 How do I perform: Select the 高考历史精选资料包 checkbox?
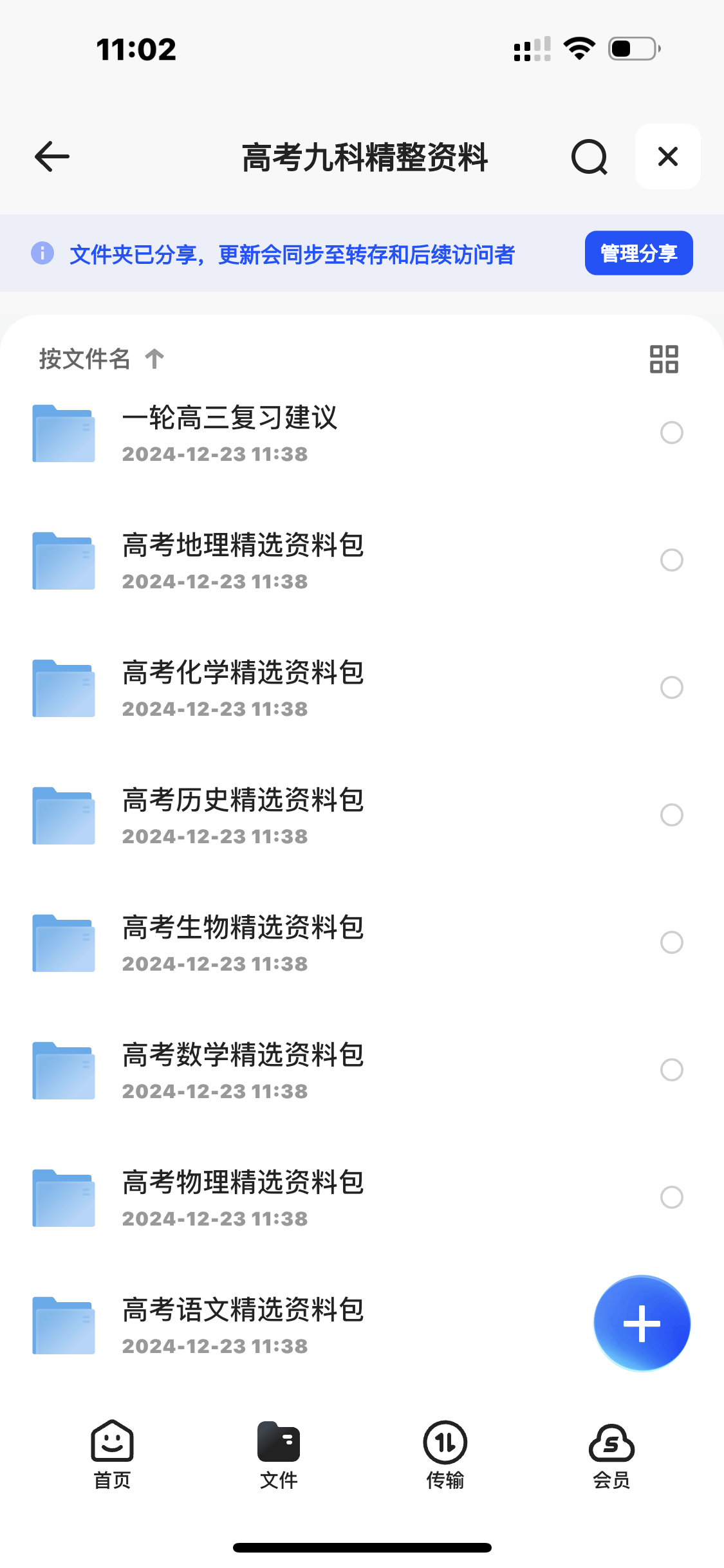tap(671, 815)
